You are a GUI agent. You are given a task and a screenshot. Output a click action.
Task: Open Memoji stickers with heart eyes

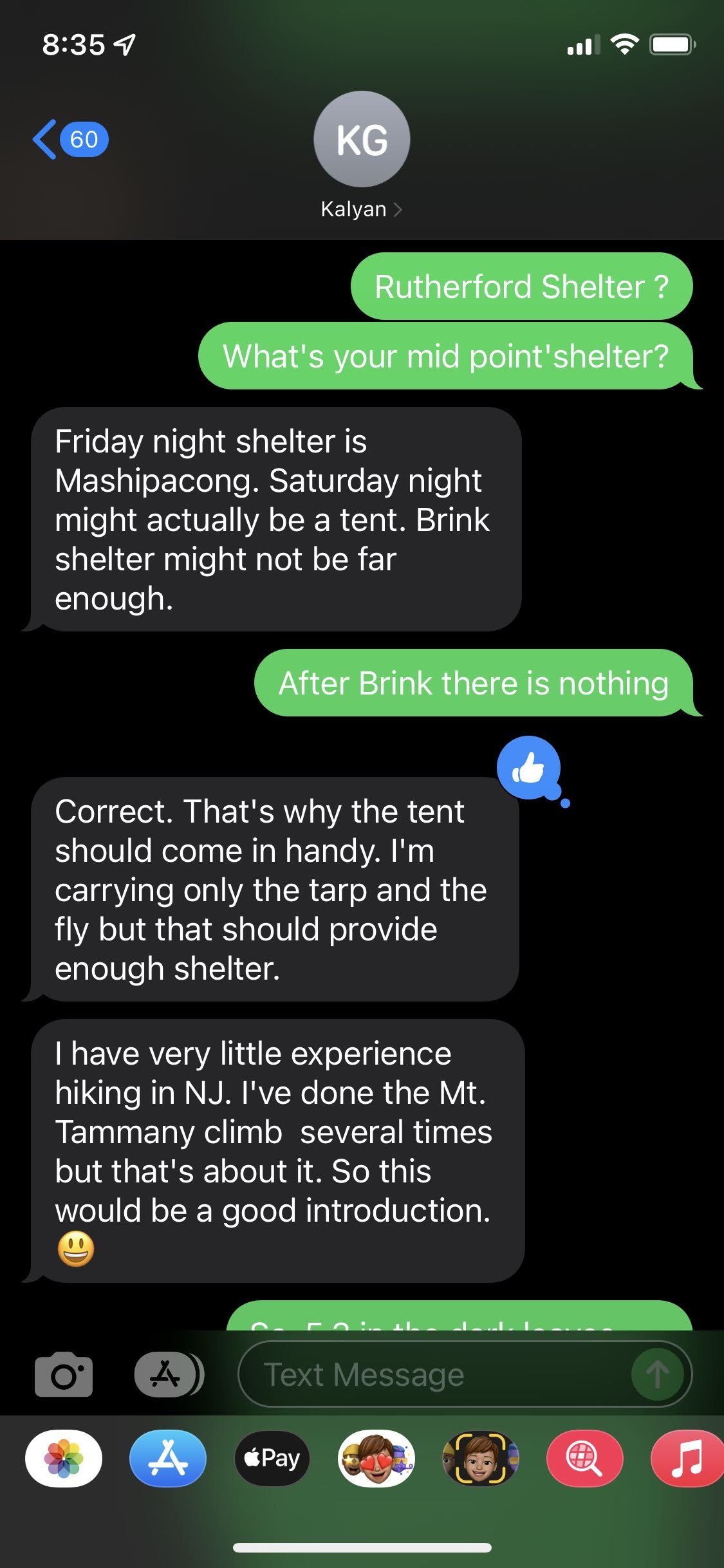point(376,1458)
